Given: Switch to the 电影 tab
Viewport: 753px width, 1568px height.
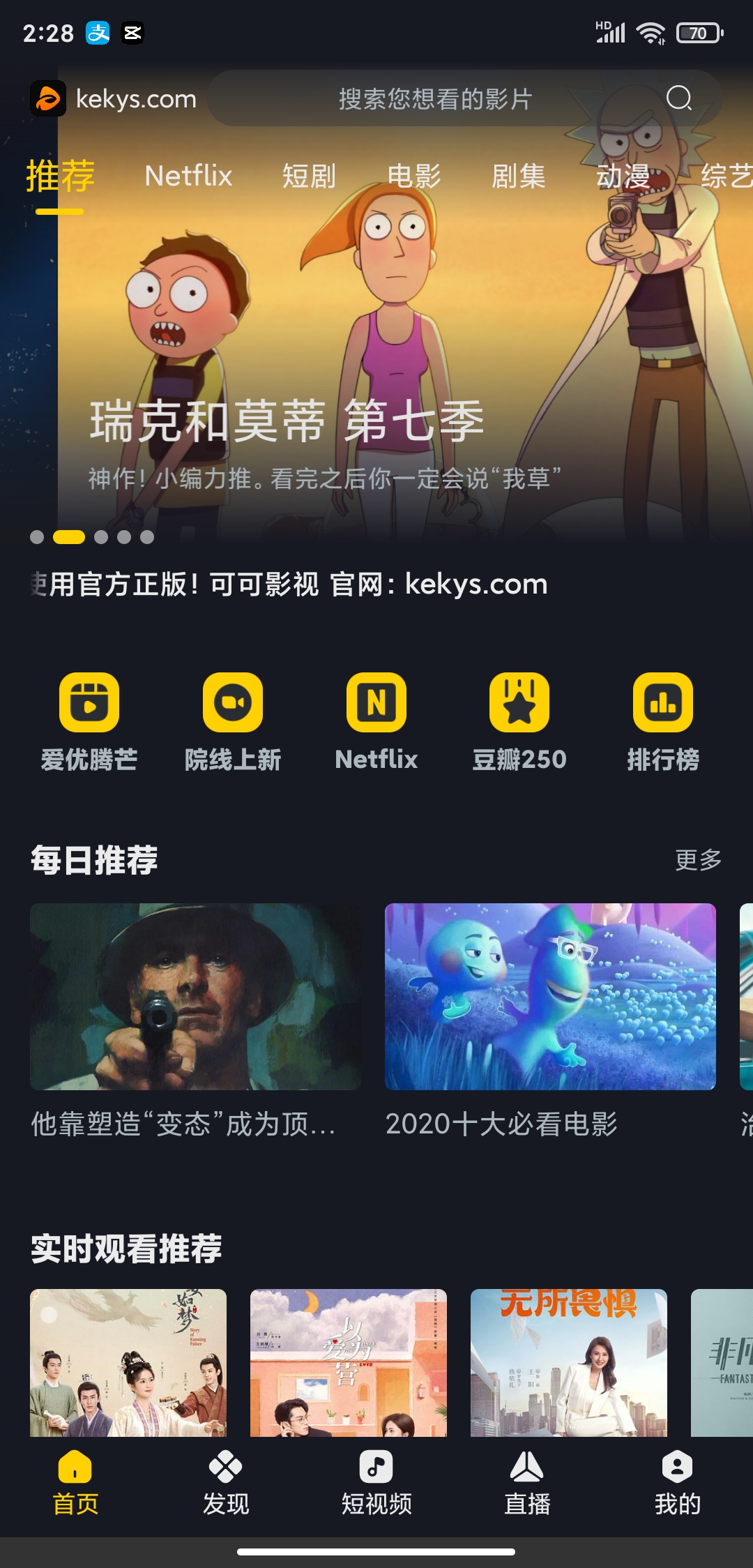Looking at the screenshot, I should click(x=413, y=176).
